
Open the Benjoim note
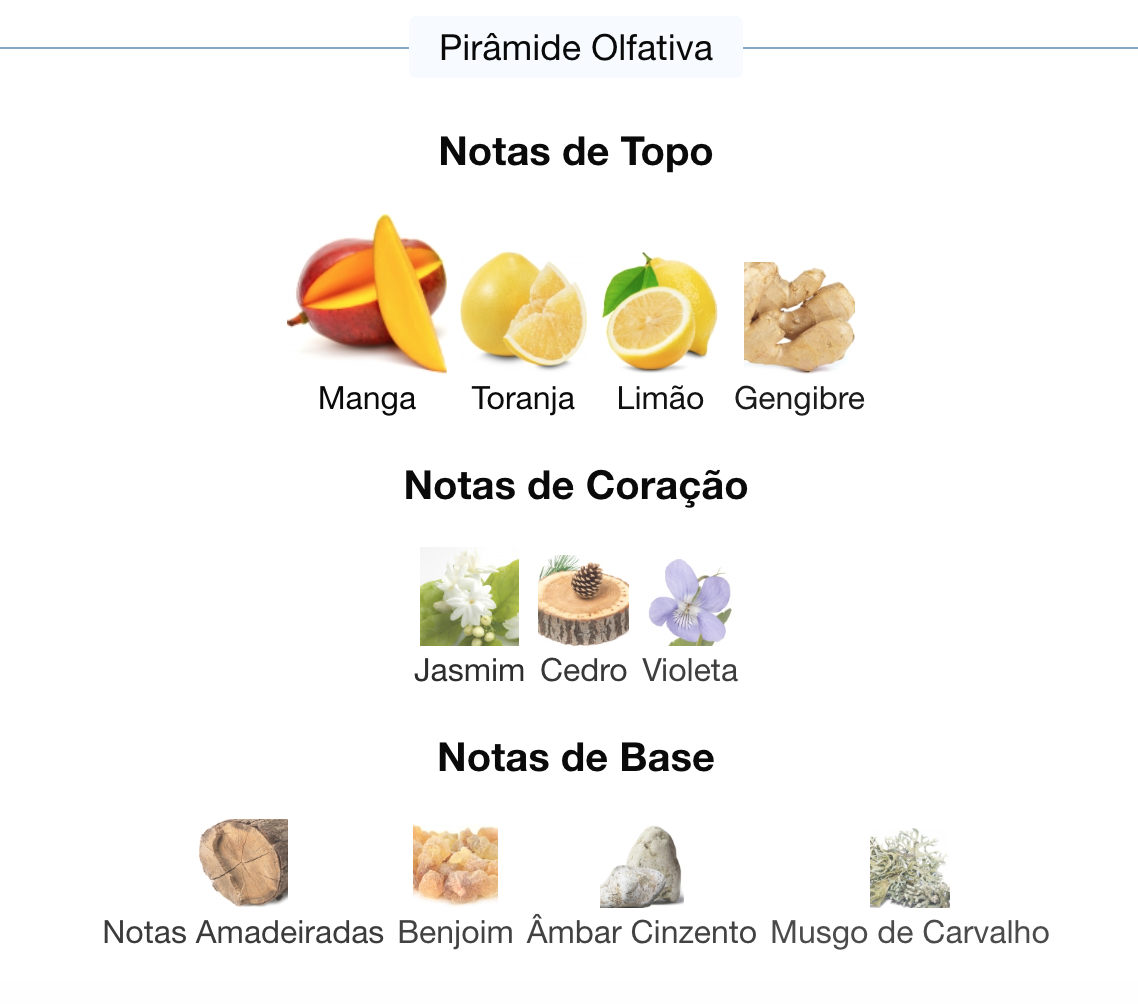(x=455, y=886)
